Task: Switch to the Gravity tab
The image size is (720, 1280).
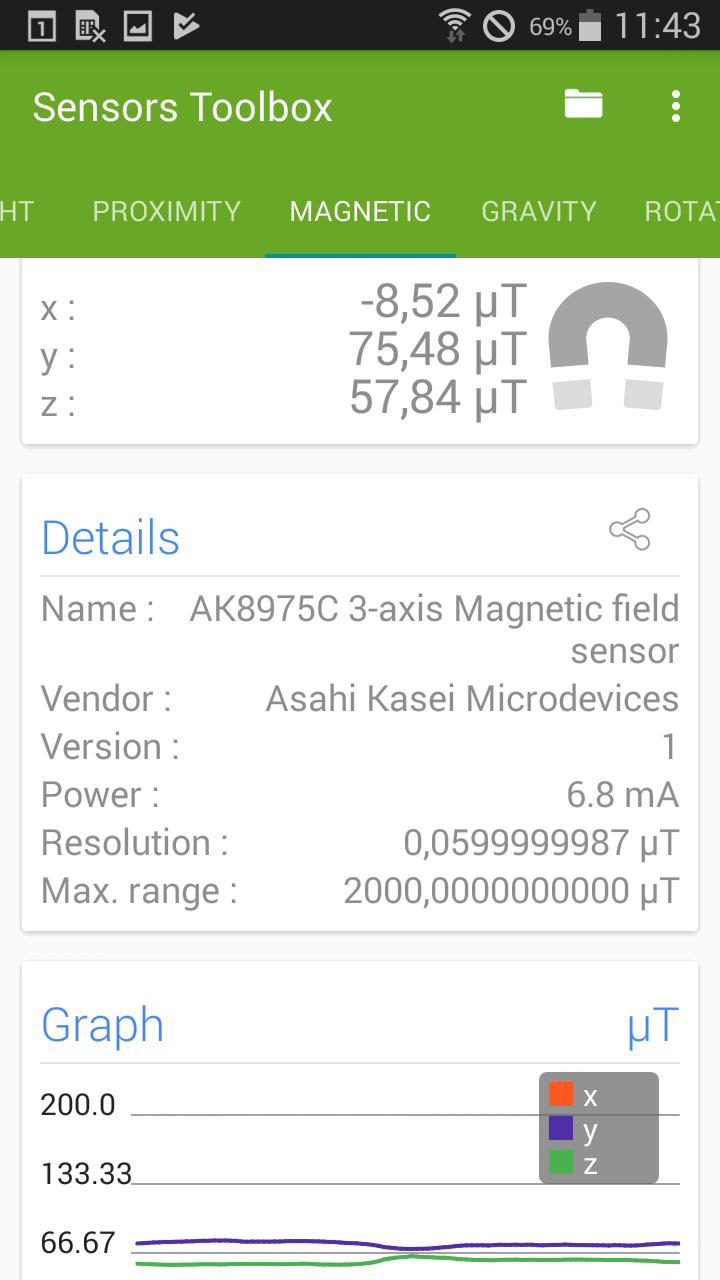Action: pyautogui.click(x=539, y=212)
